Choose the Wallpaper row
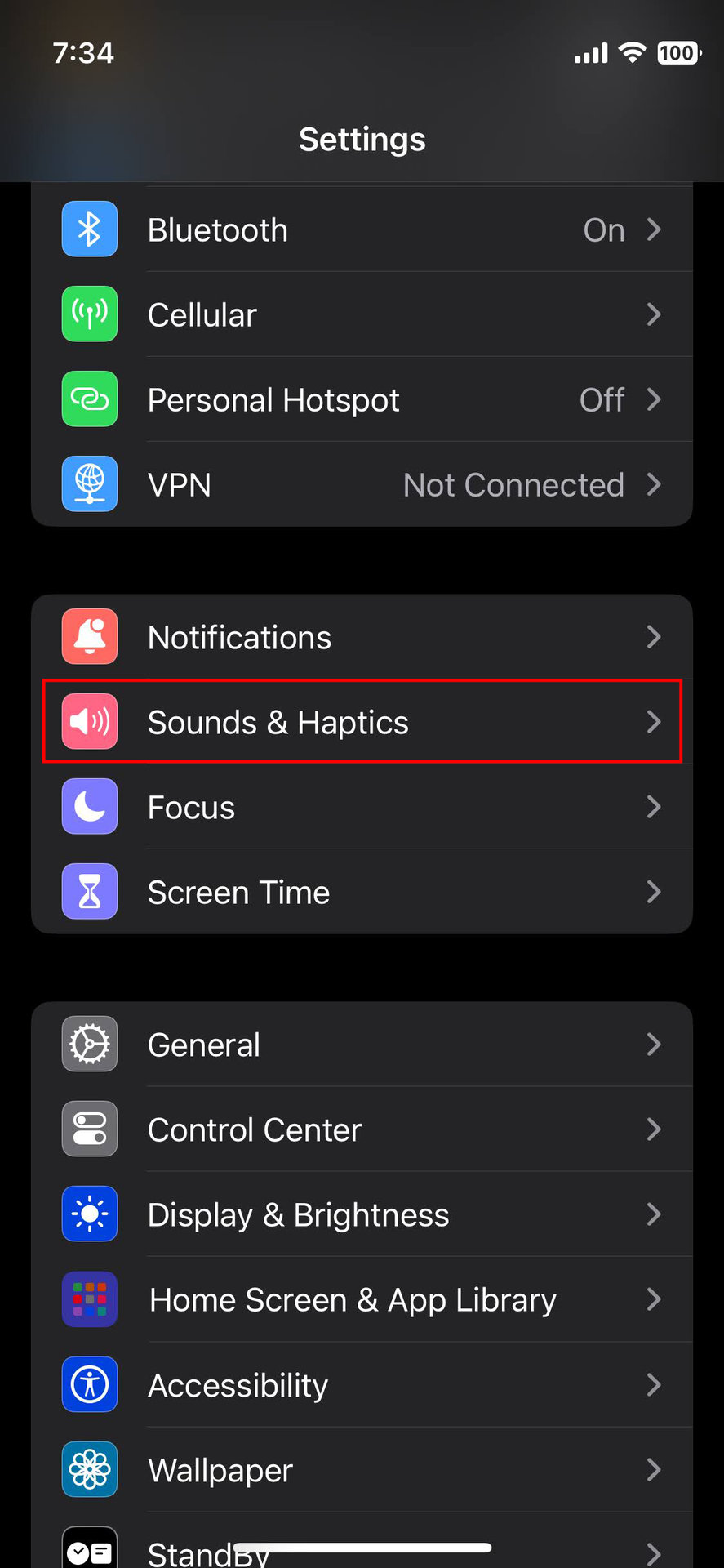This screenshot has height=1568, width=724. tap(362, 1470)
